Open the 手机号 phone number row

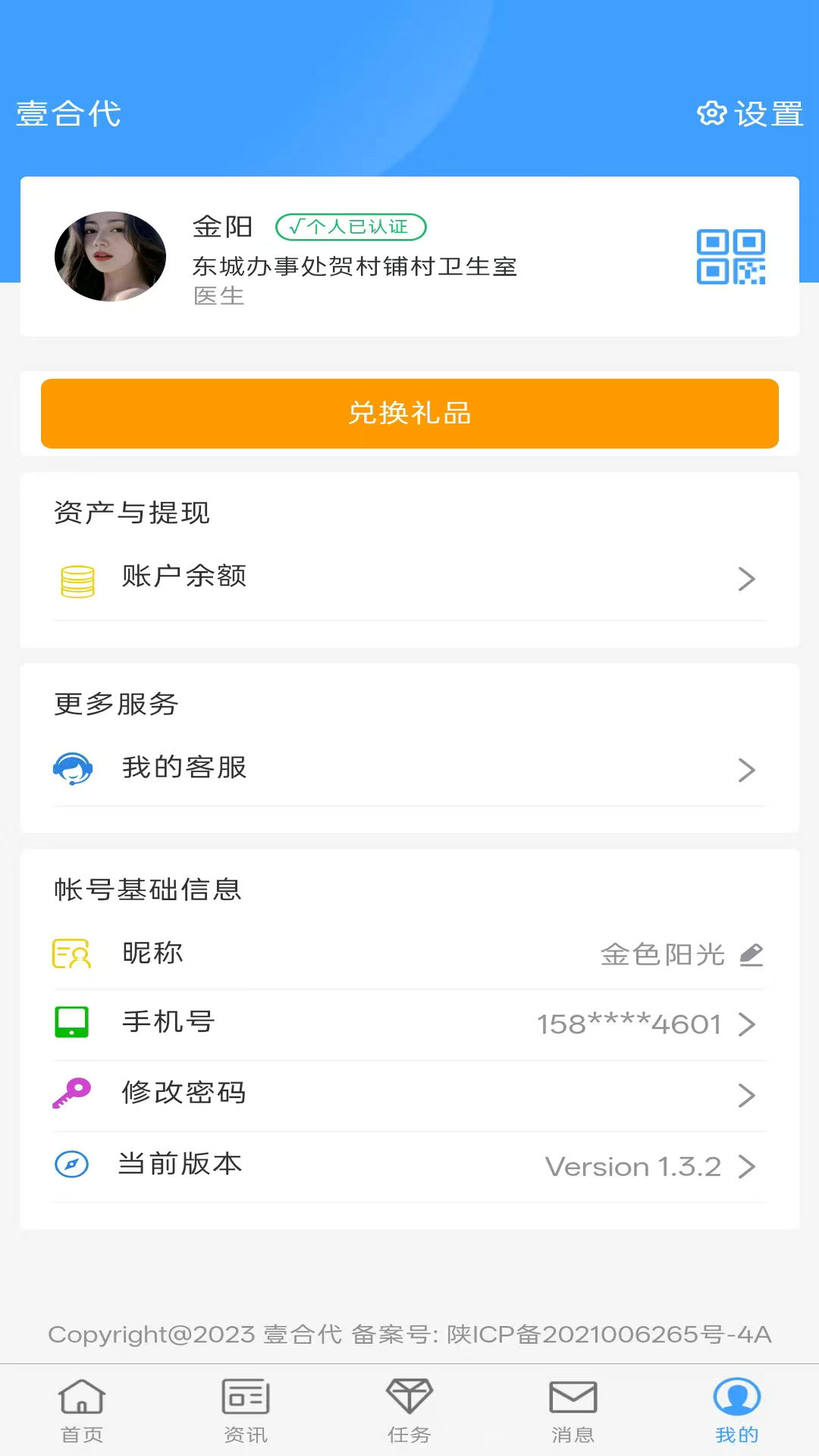(409, 1024)
